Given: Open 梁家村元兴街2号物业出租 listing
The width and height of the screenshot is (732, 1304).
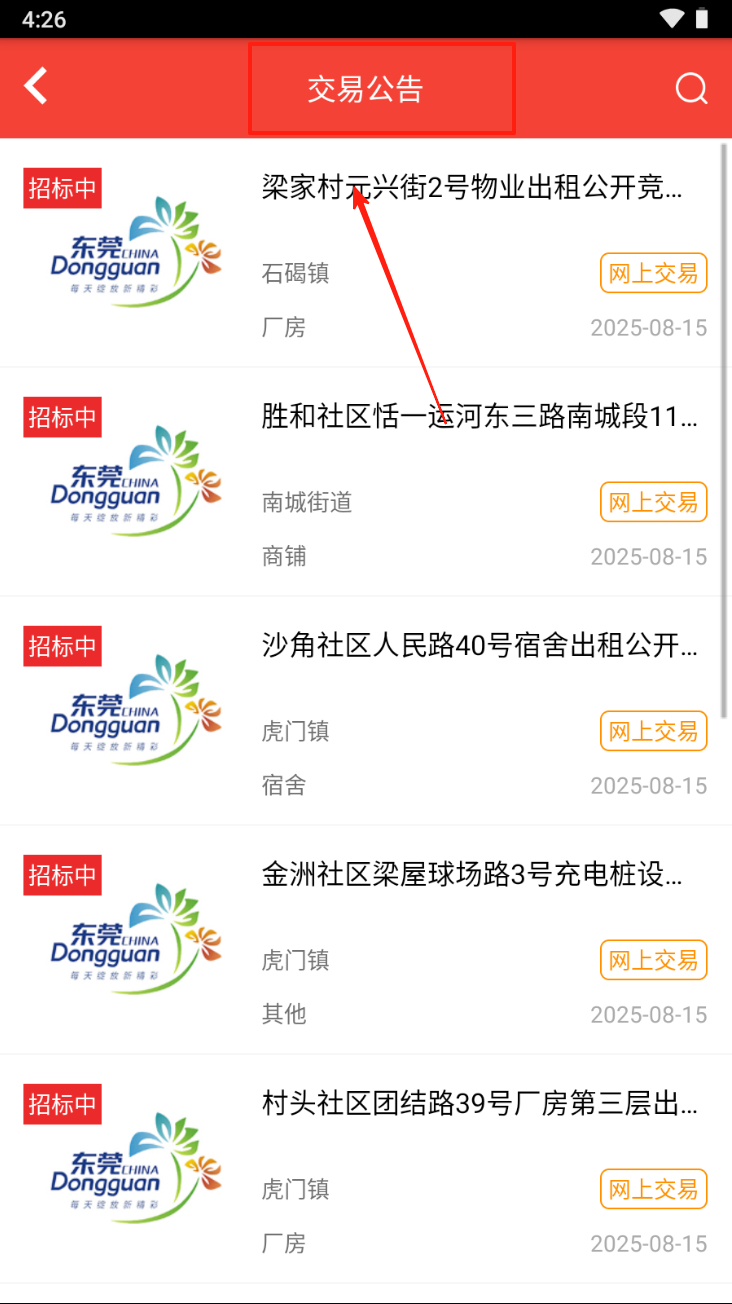Looking at the screenshot, I should point(472,187).
